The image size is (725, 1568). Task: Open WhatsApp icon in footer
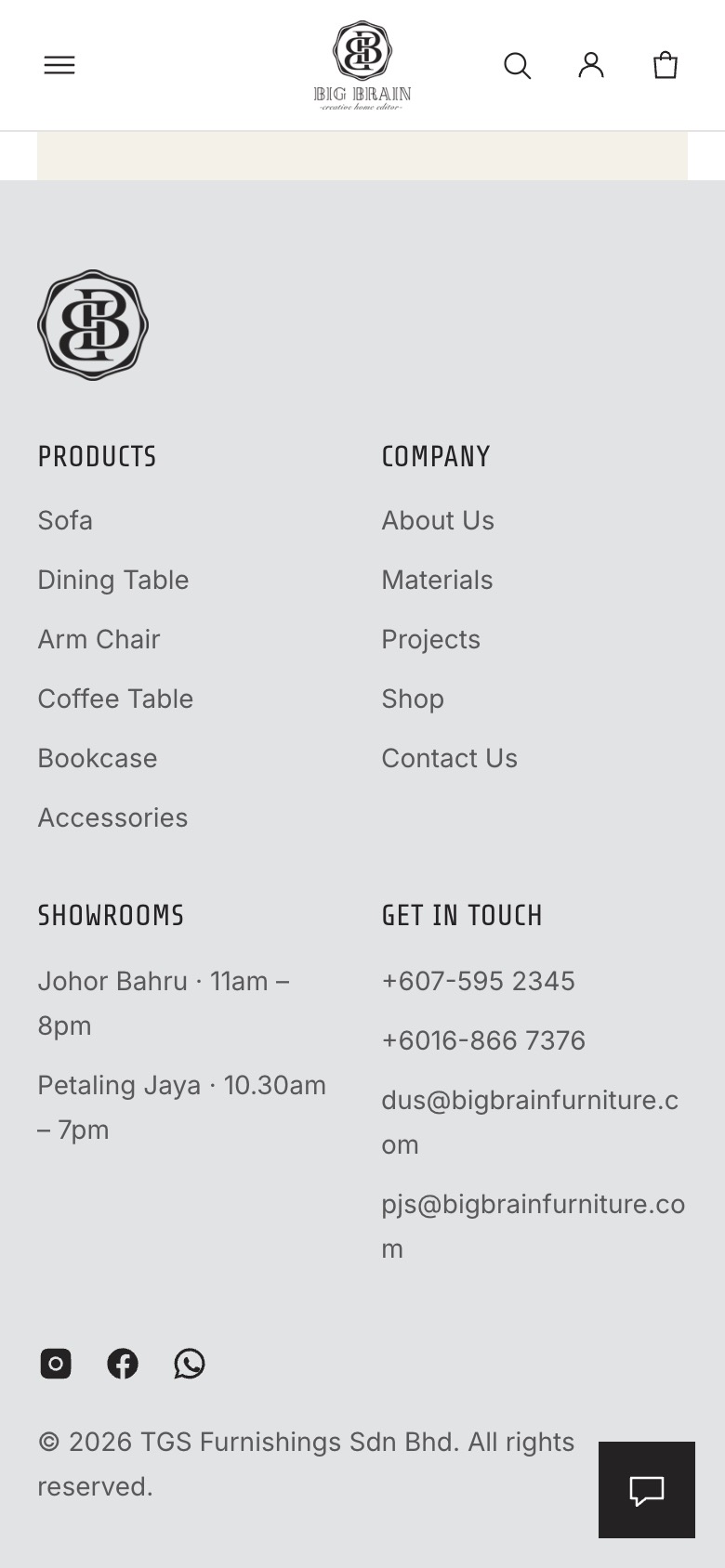[190, 1364]
